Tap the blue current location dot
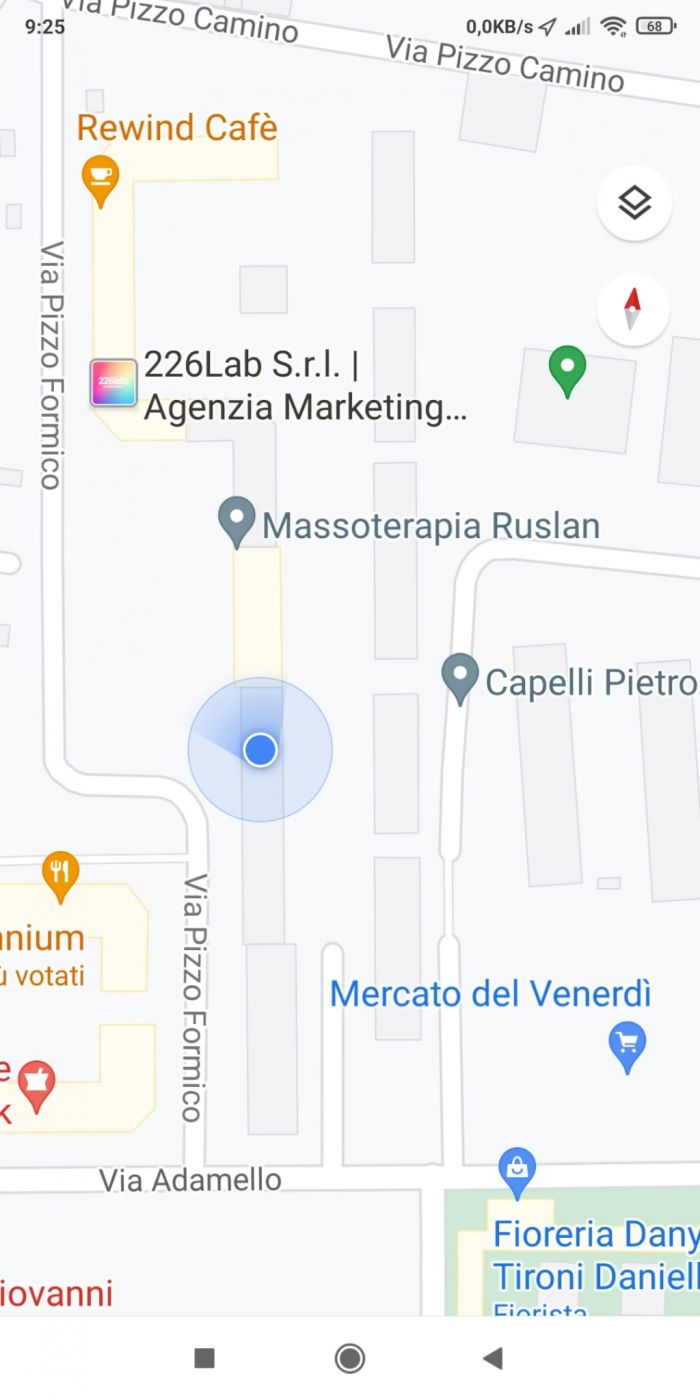The image size is (700, 1400). [x=260, y=749]
